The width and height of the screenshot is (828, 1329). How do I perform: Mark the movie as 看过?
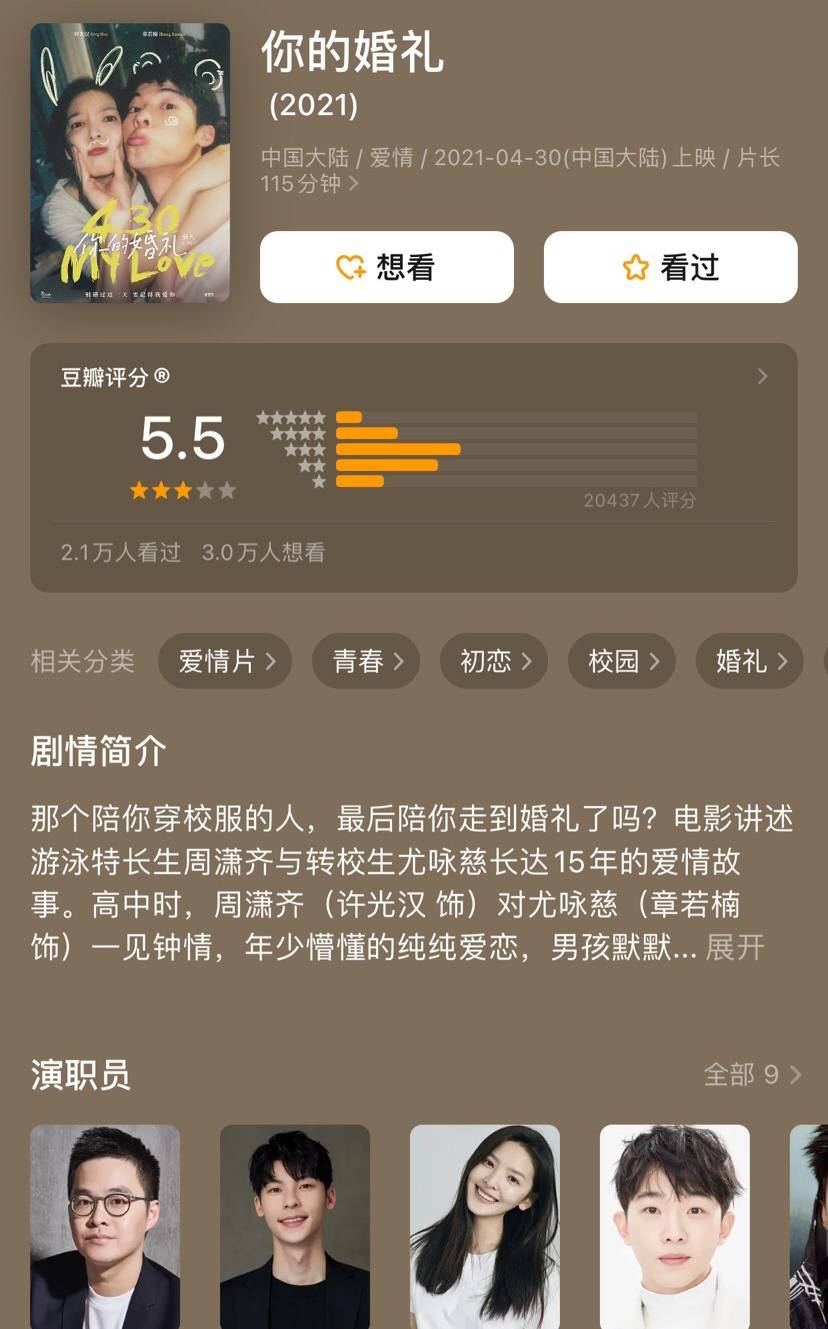(x=670, y=267)
